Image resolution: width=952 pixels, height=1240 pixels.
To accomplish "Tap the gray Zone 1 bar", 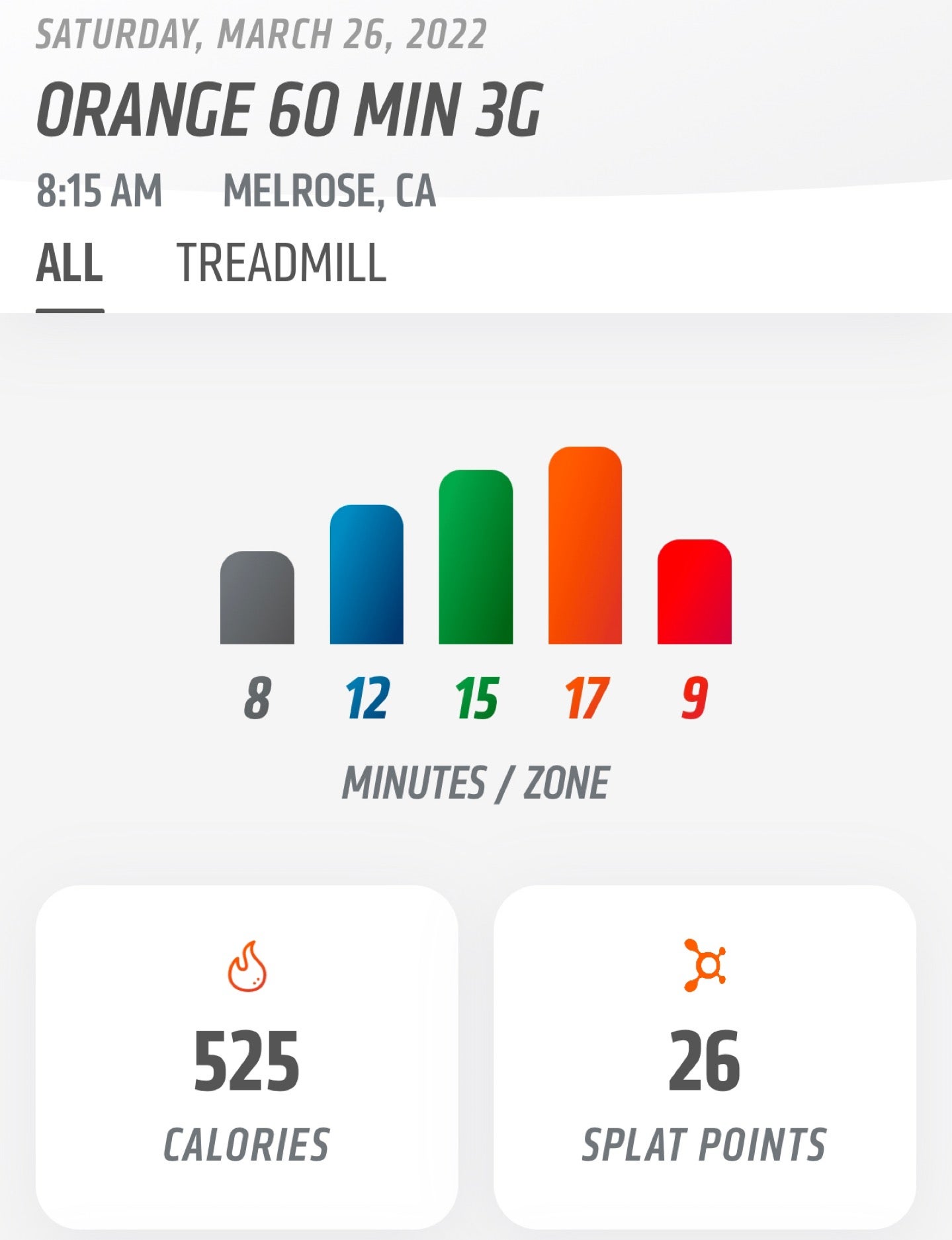I will [257, 602].
